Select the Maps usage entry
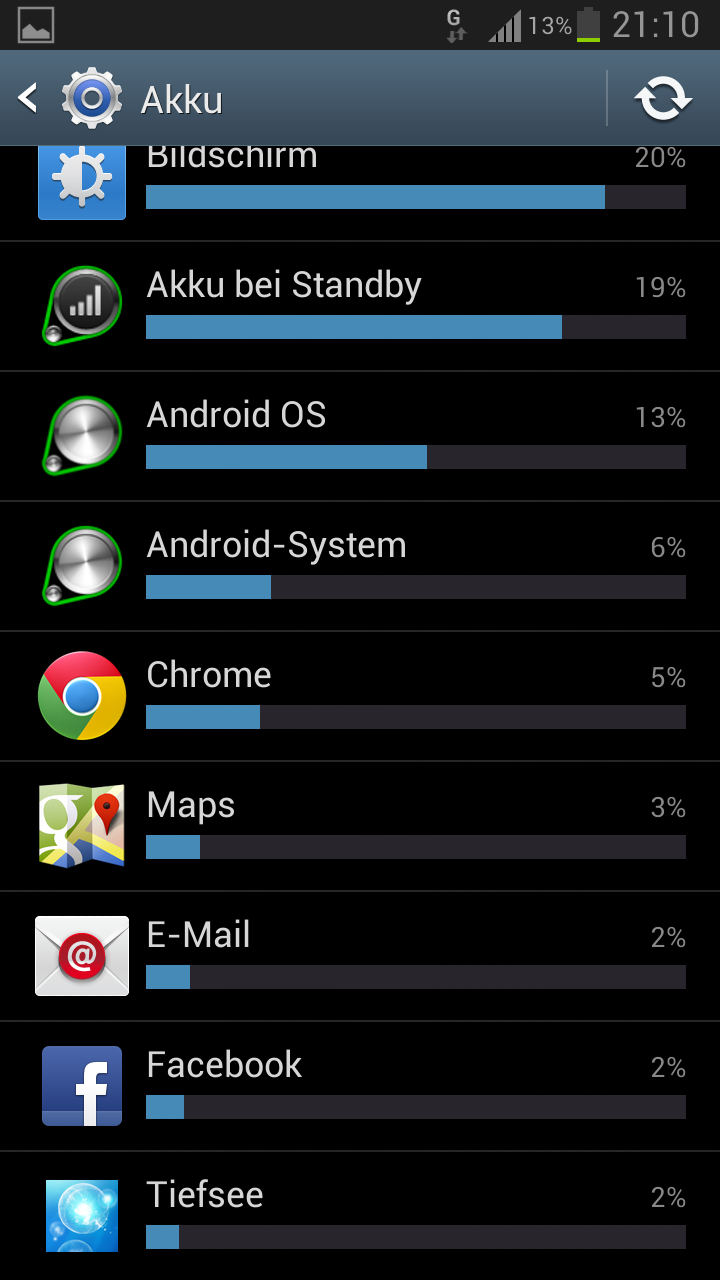The width and height of the screenshot is (720, 1280). (360, 826)
